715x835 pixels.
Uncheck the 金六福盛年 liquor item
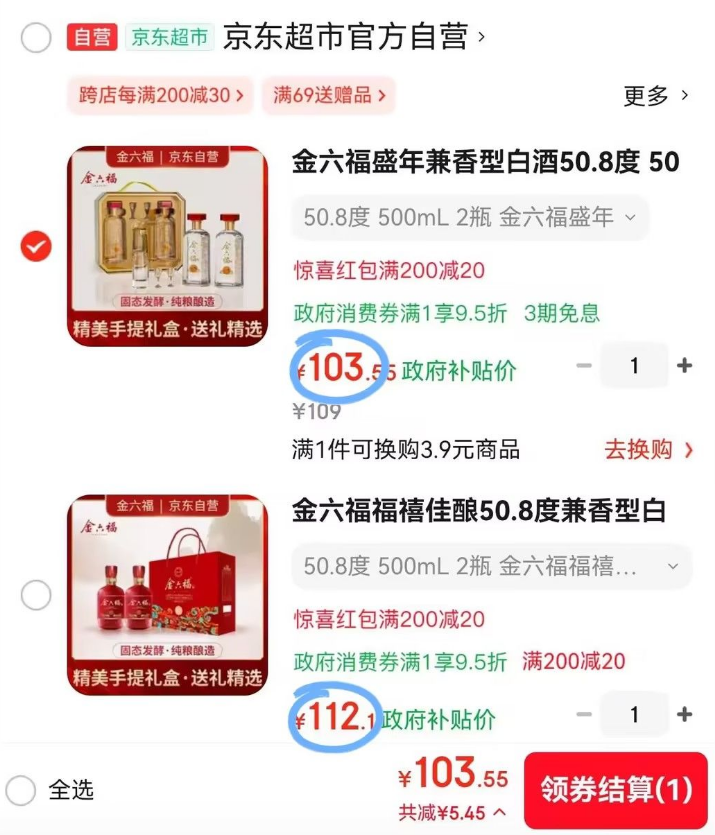point(36,246)
